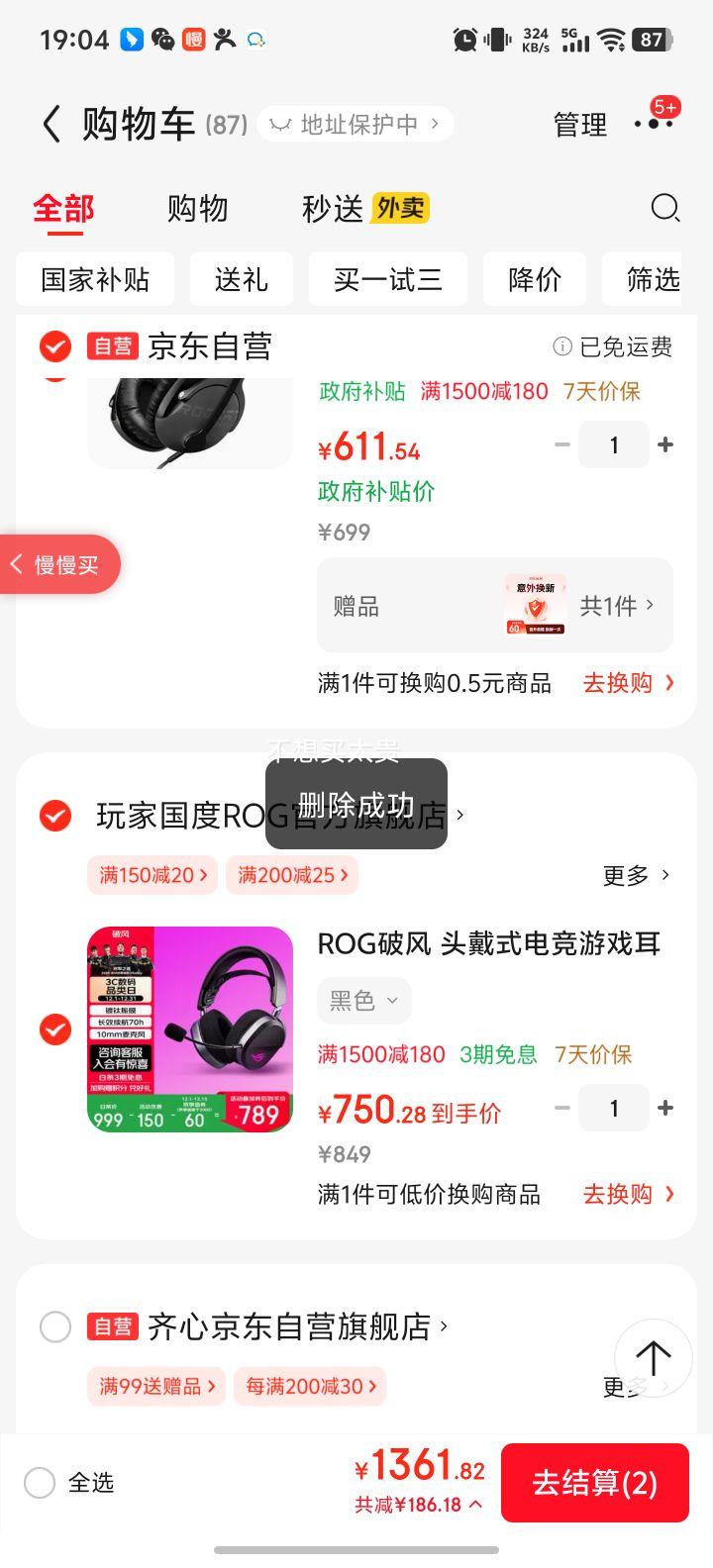713x1568 pixels.
Task: Open the 地址保护中 address selector
Action: click(x=355, y=124)
